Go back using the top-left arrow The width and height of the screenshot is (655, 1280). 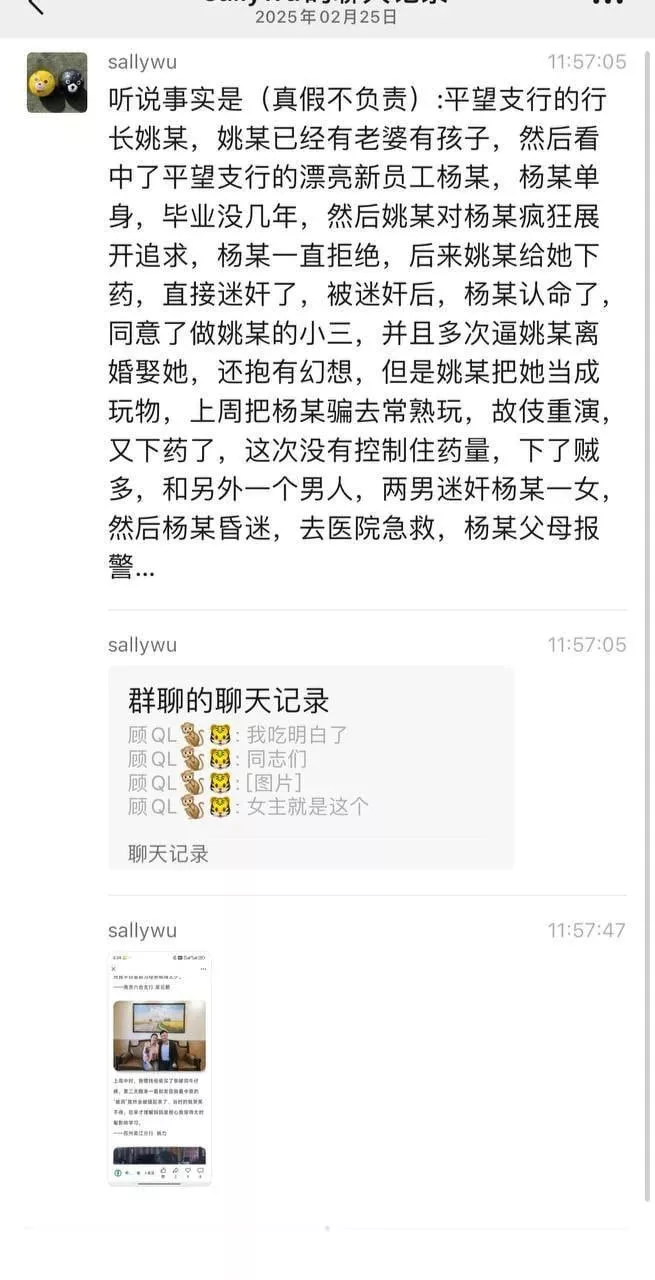click(35, 5)
